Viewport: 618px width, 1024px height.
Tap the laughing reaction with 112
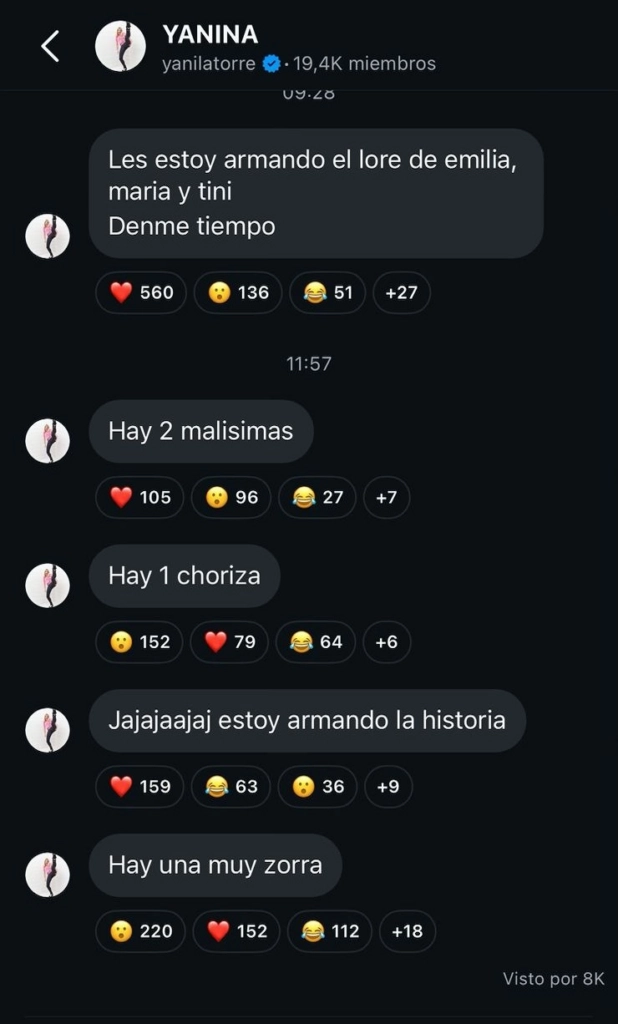click(329, 931)
